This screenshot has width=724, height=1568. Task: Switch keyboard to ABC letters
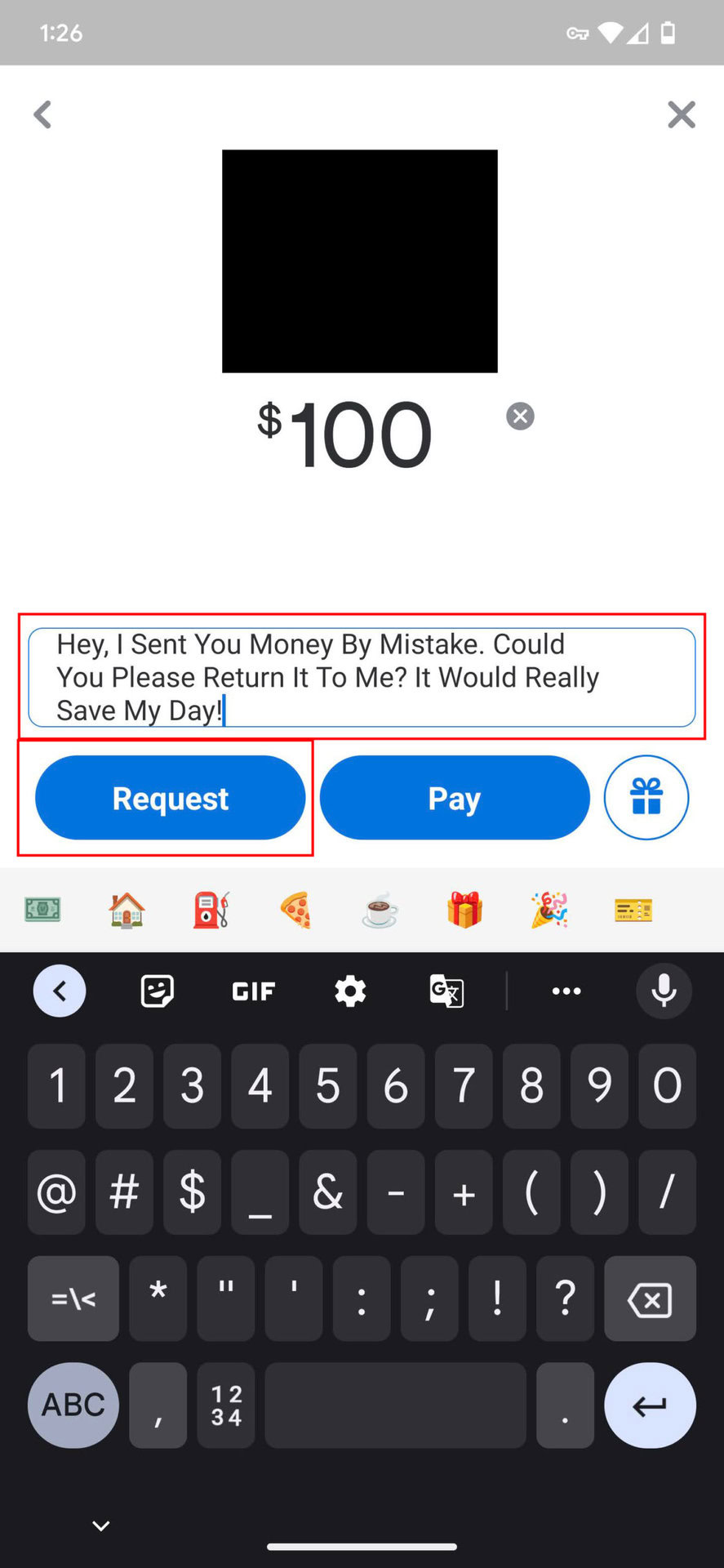tap(73, 1405)
